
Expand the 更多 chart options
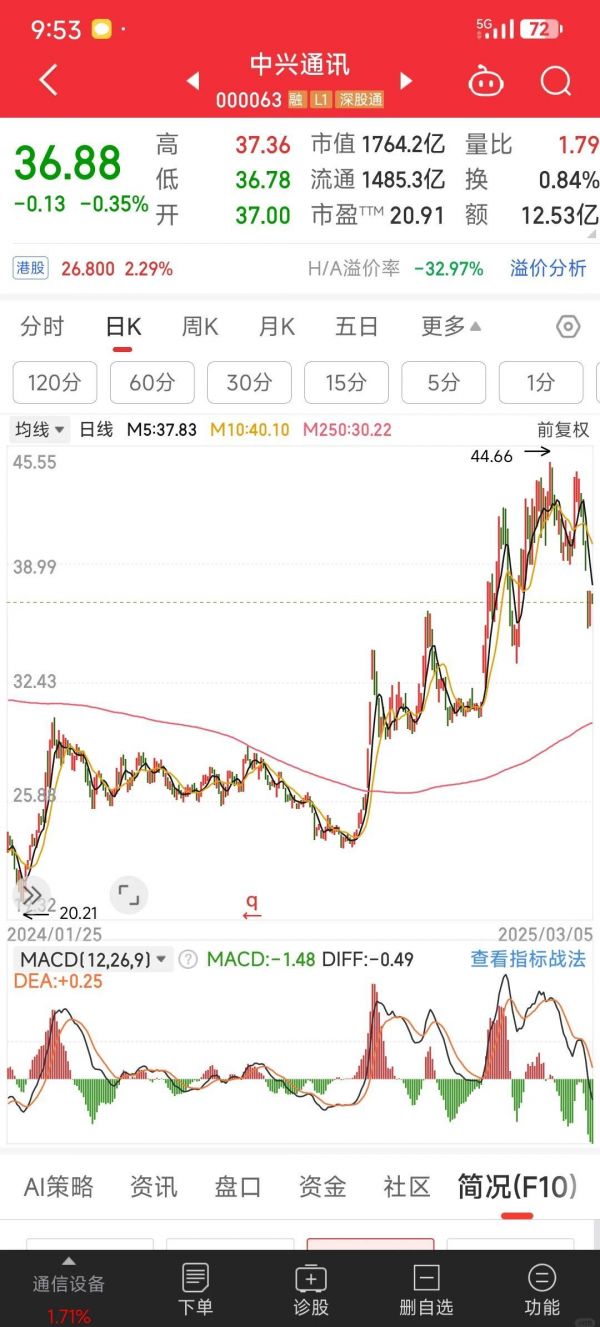(450, 327)
